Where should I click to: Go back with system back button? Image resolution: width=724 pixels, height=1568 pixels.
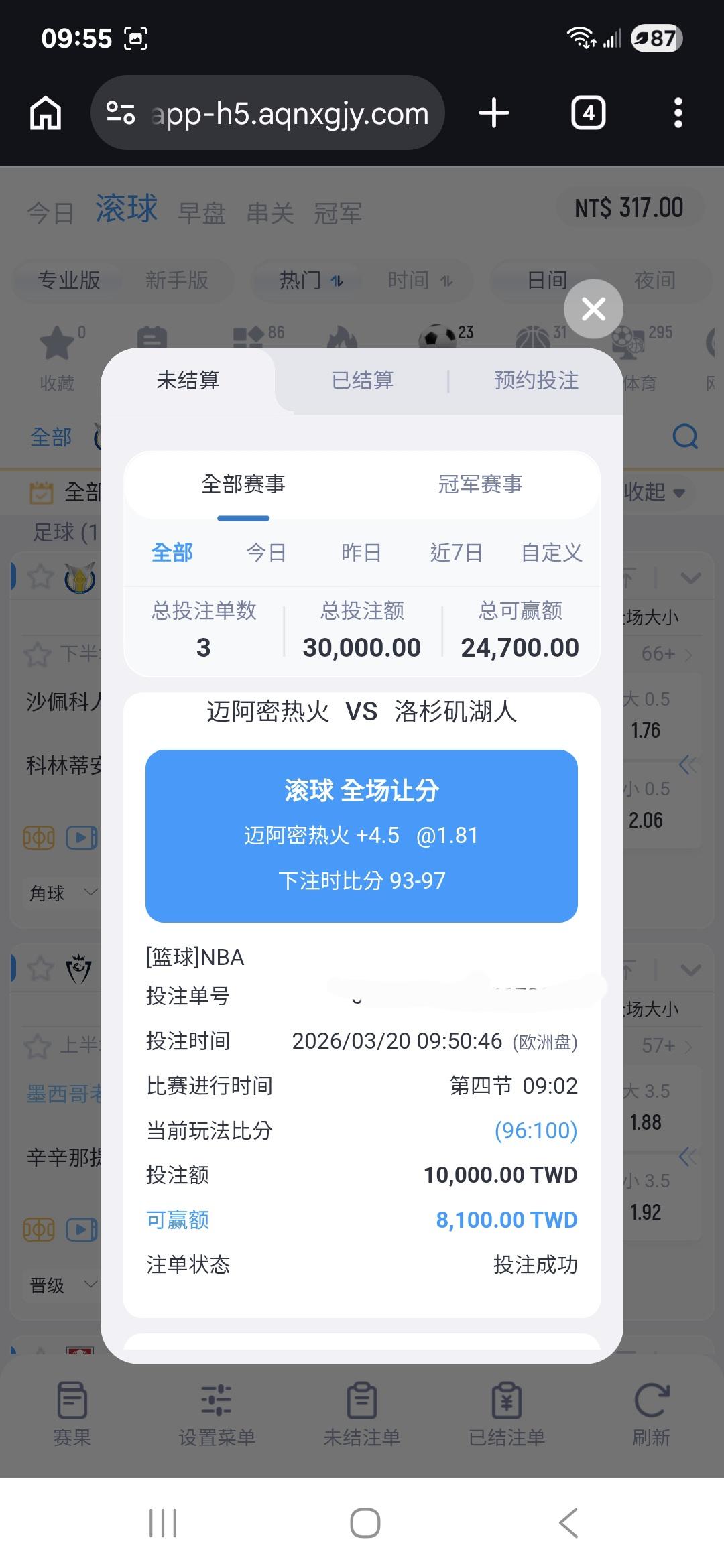pos(568,1522)
